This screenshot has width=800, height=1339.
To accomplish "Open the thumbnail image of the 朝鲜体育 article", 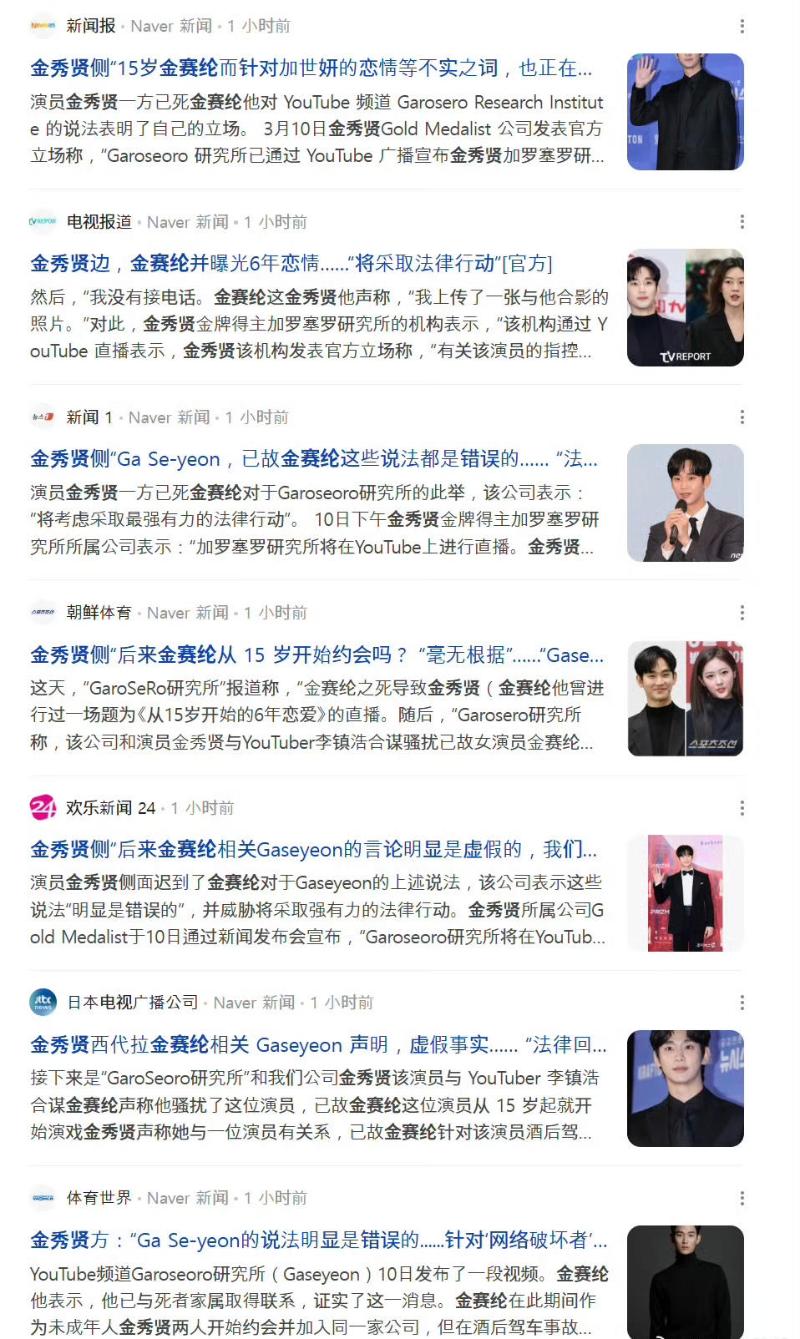I will pyautogui.click(x=685, y=698).
